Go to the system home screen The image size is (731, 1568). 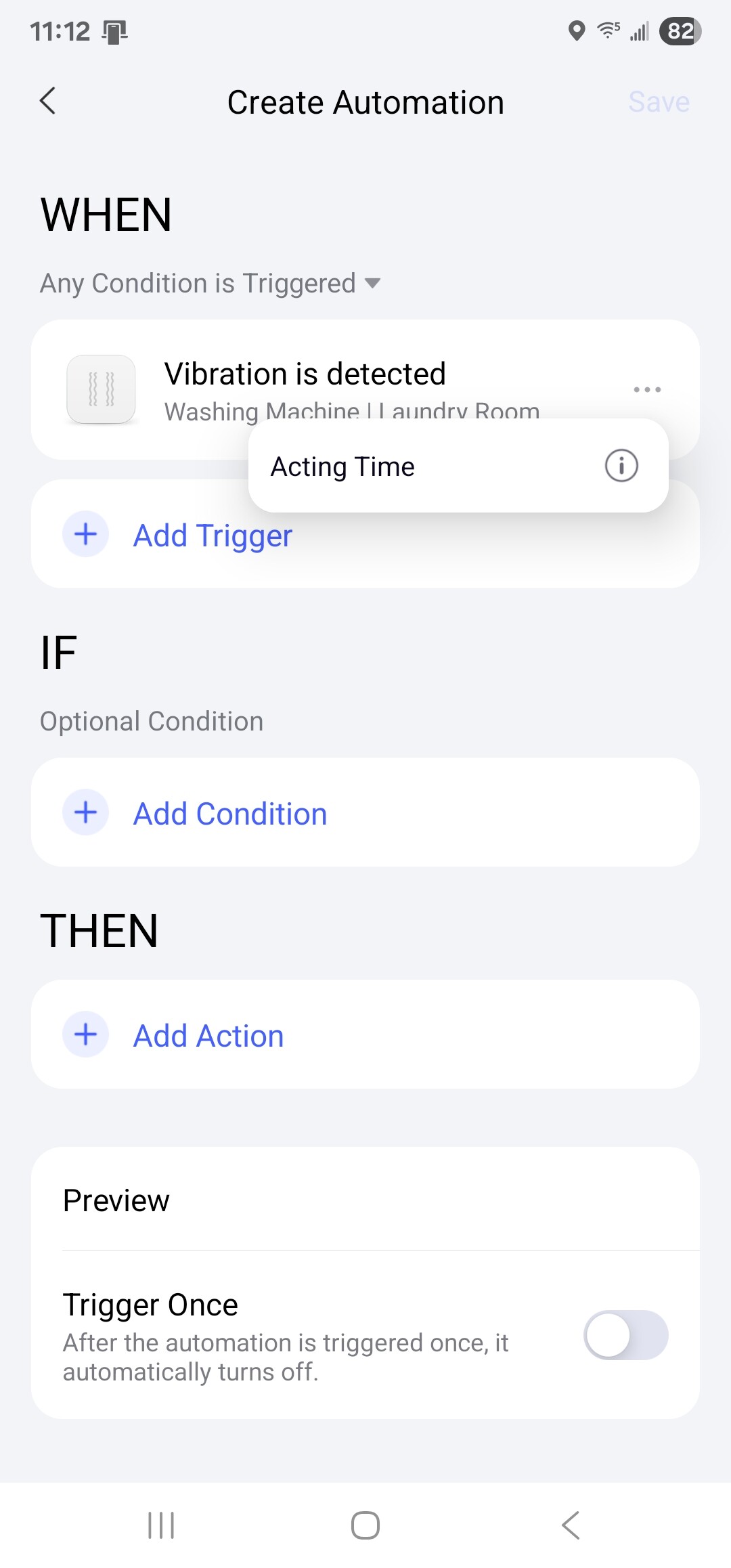(365, 1525)
